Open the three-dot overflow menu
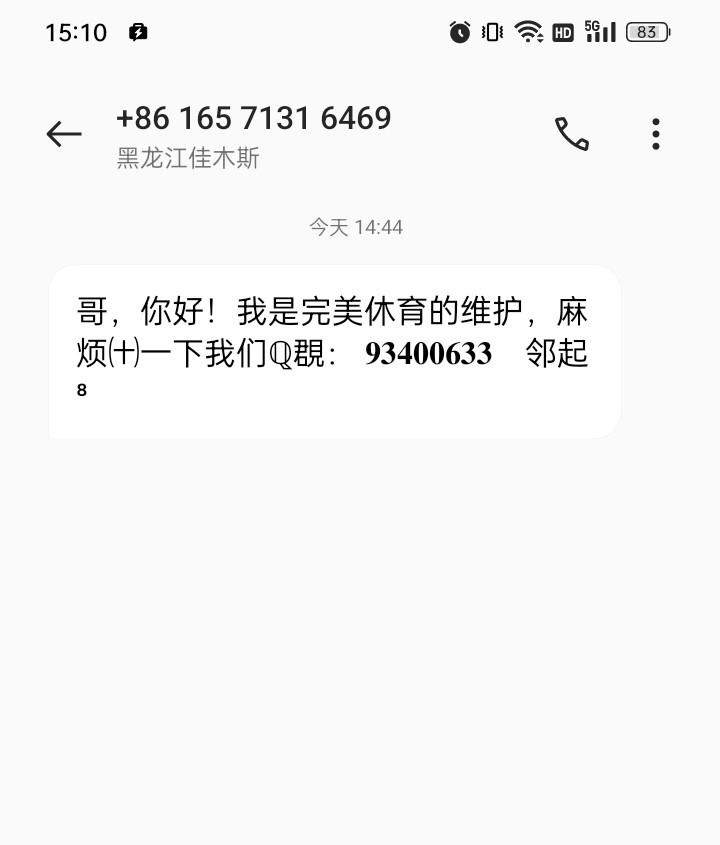 656,134
